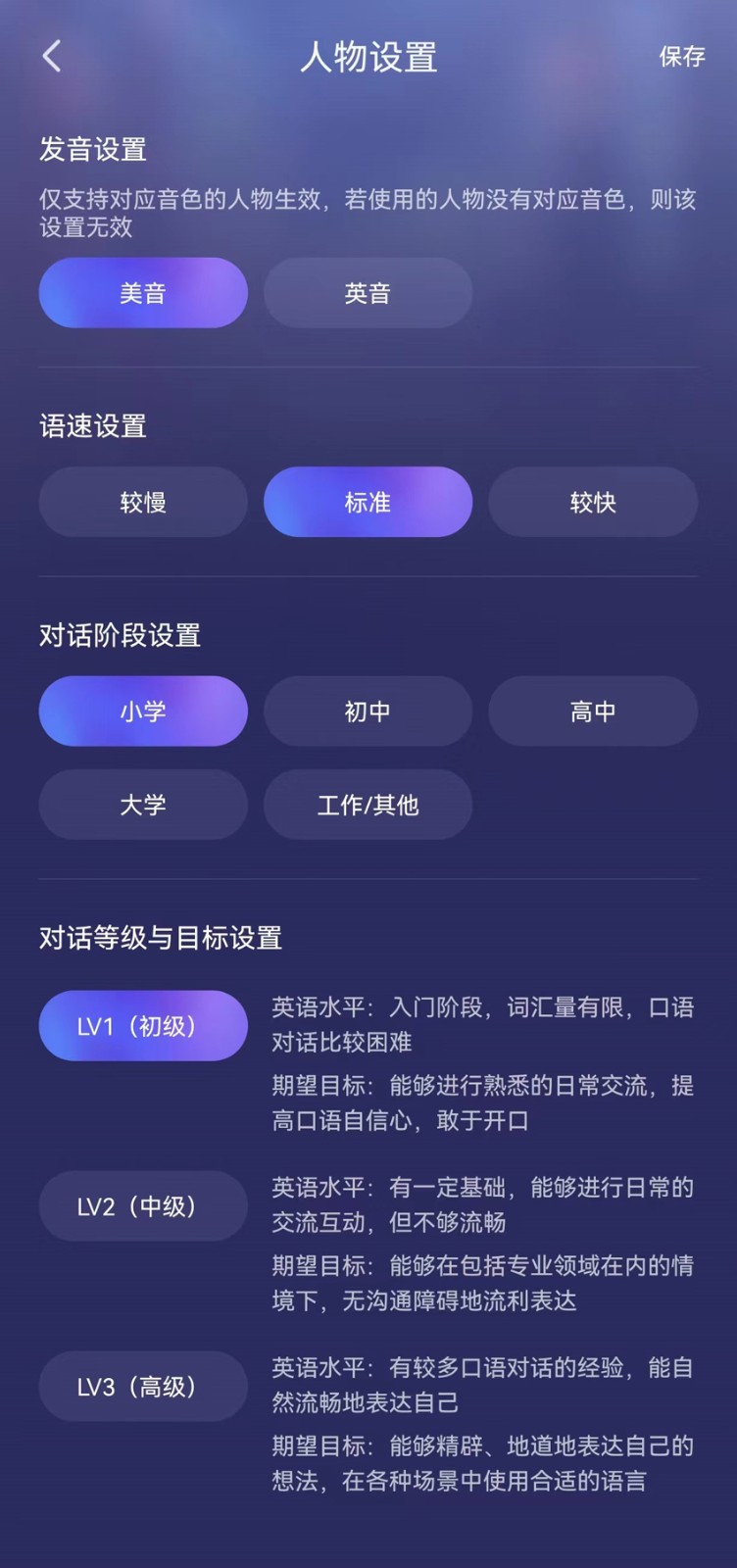This screenshot has width=737, height=1568.
Task: Choose 工作/其他 dialogue stage option
Action: 368,805
